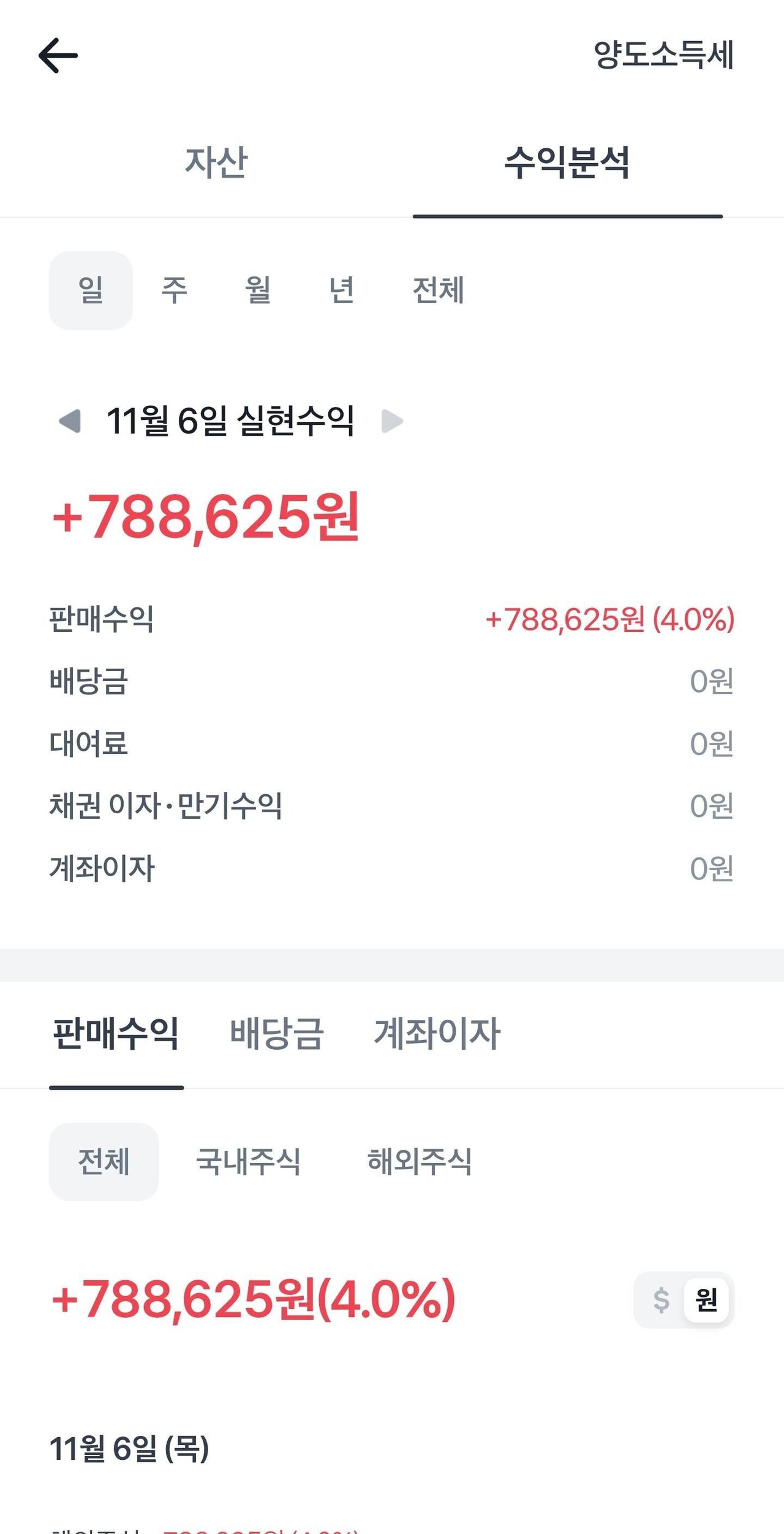Open the 계좌이자 tab in the lower section
The height and width of the screenshot is (1534, 784).
pos(437,1035)
